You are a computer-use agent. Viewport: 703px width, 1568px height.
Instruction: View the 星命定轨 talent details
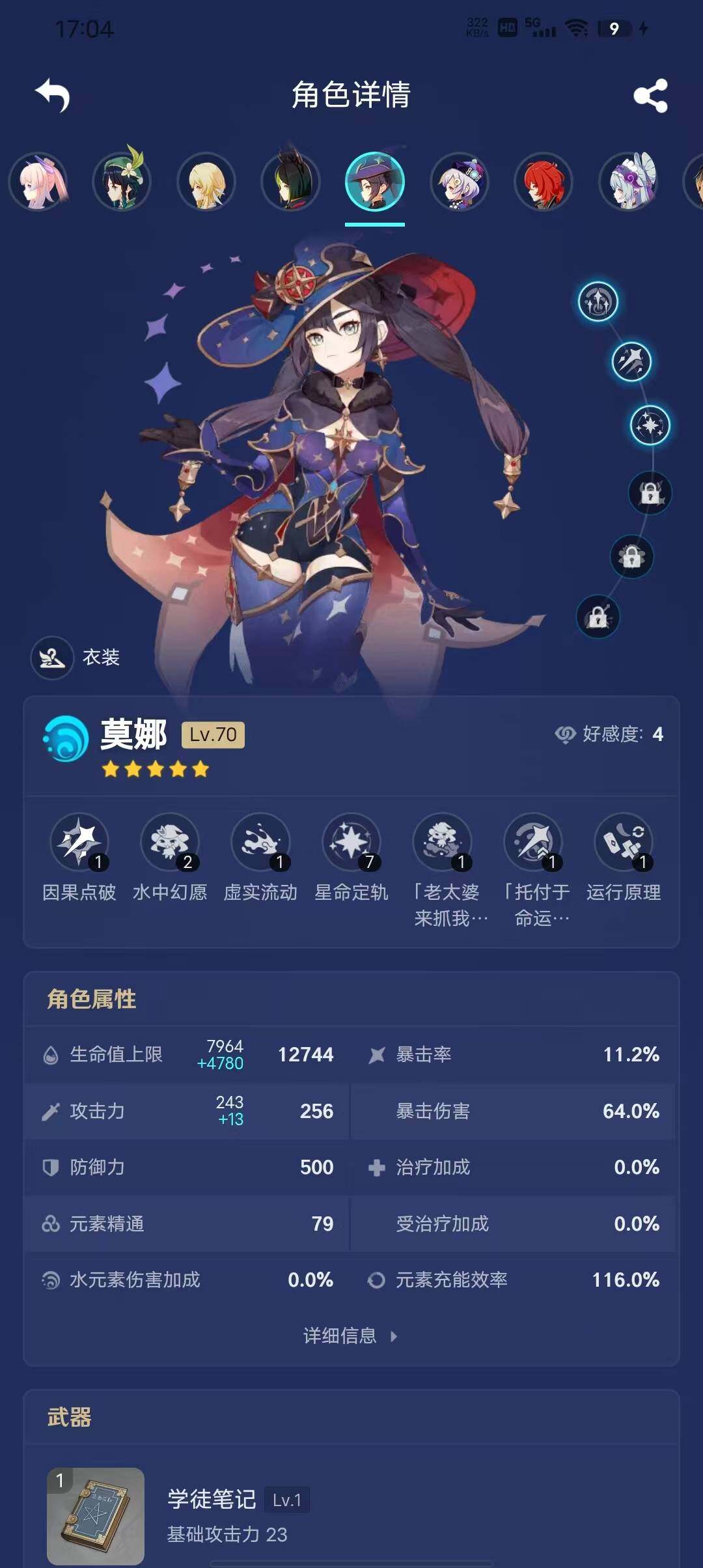[351, 843]
